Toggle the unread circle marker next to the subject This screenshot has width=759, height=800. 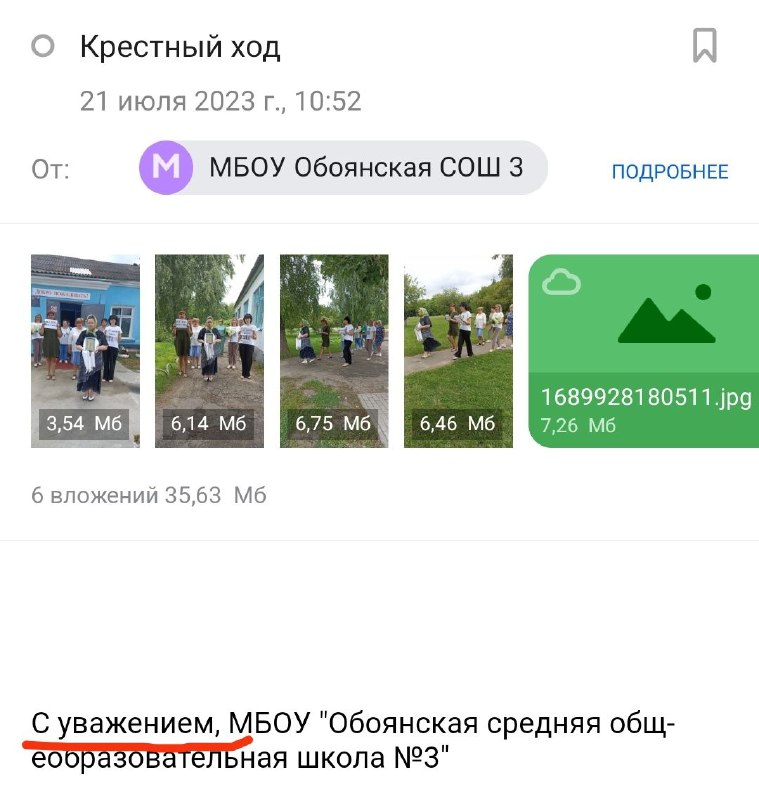[x=43, y=46]
